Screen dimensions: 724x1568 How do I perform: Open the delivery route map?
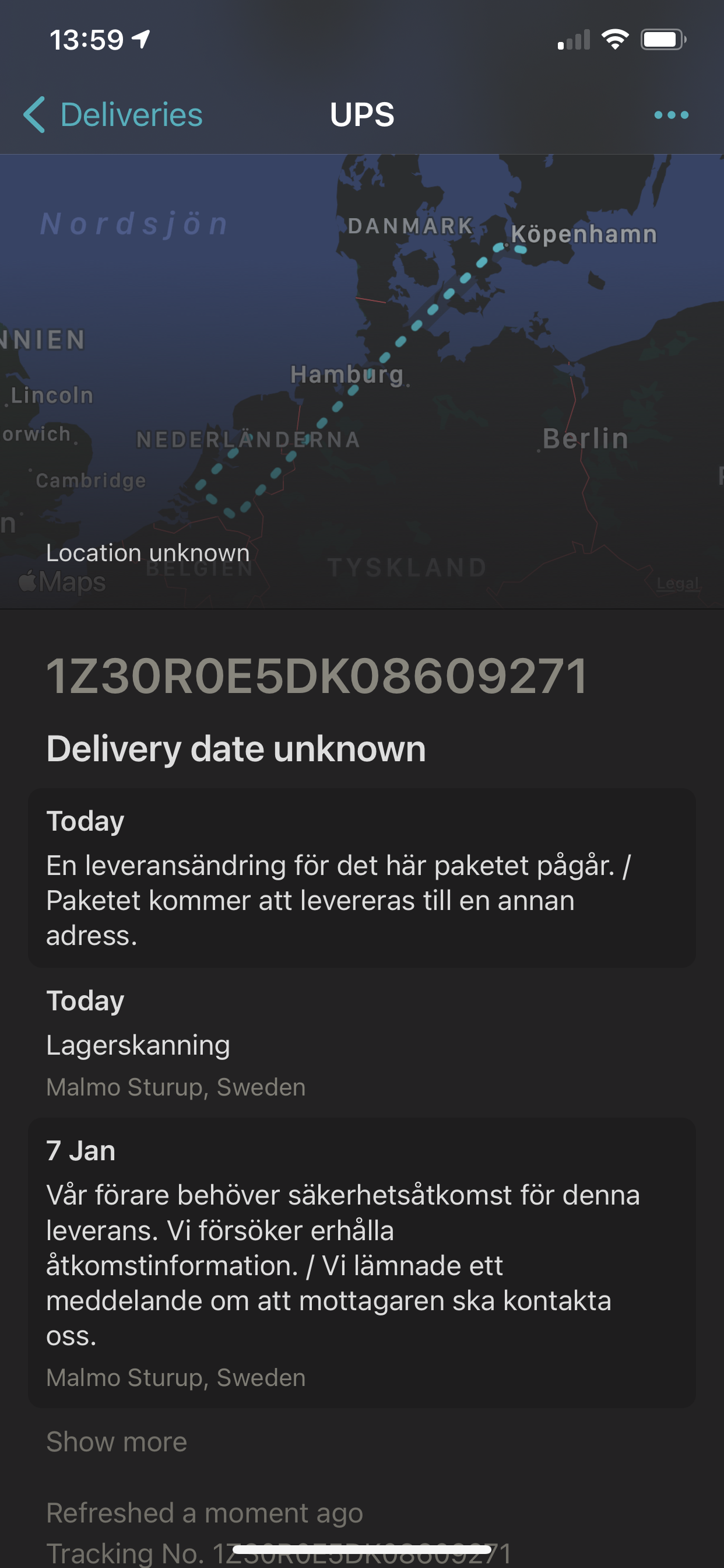pos(362,381)
